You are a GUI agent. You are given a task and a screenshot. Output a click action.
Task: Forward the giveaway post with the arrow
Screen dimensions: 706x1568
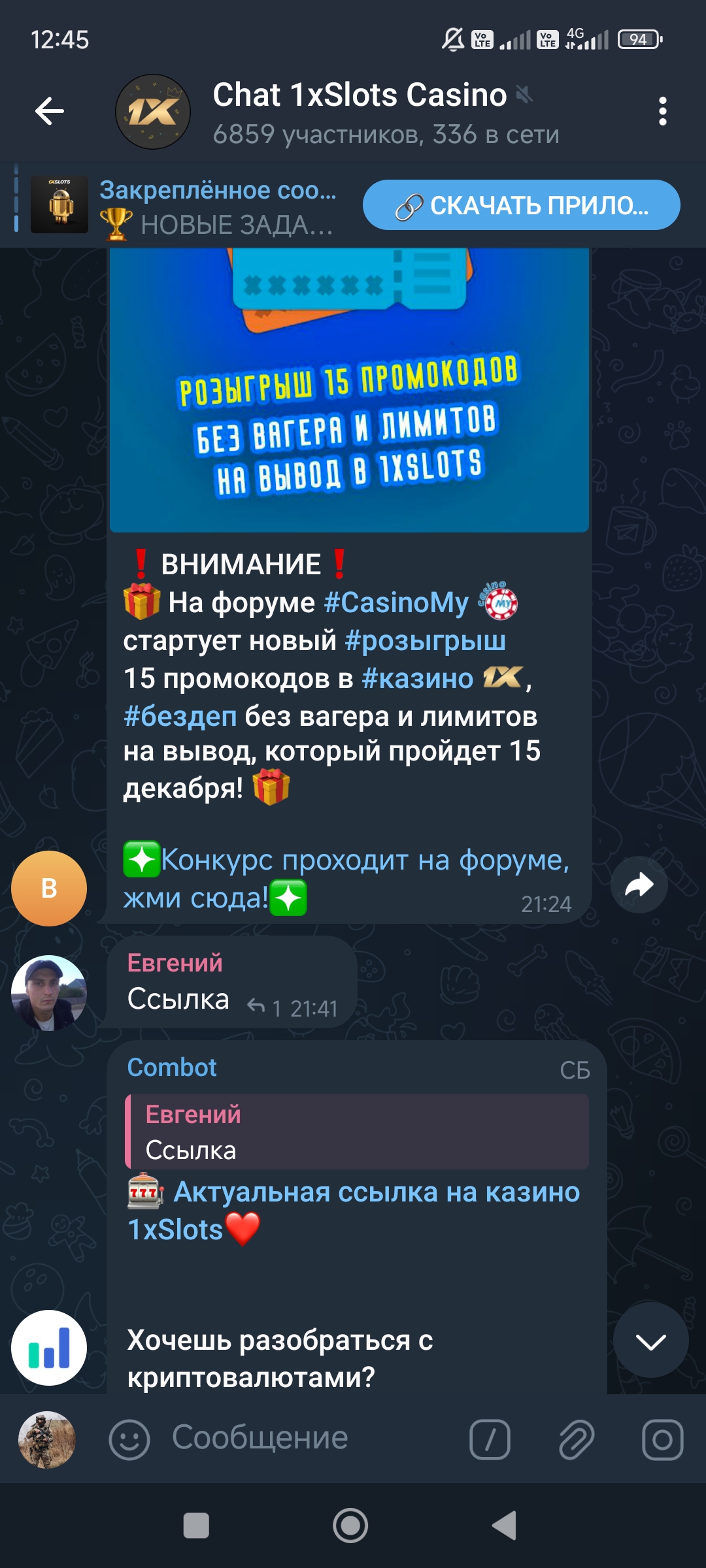pyautogui.click(x=639, y=885)
